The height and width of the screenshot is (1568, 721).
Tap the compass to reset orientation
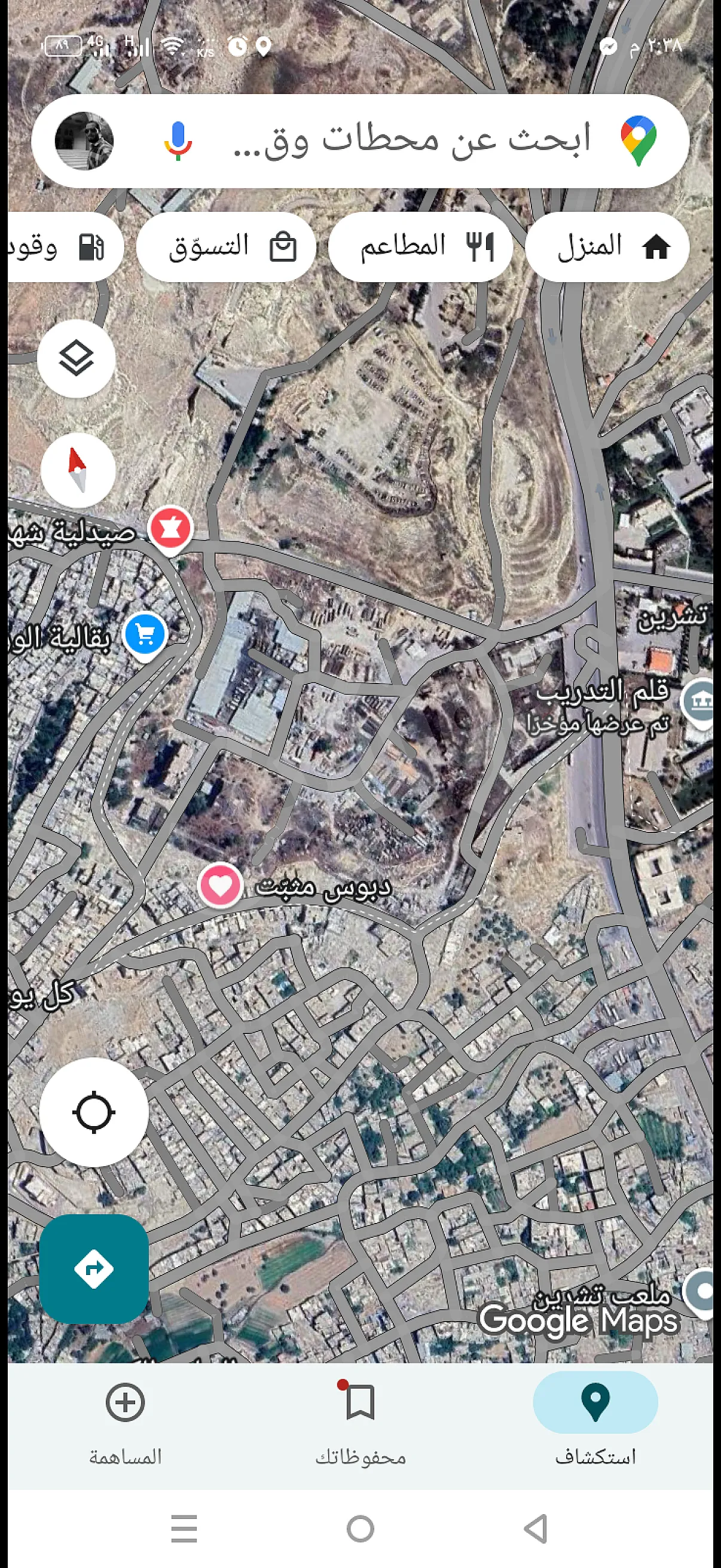pos(78,470)
